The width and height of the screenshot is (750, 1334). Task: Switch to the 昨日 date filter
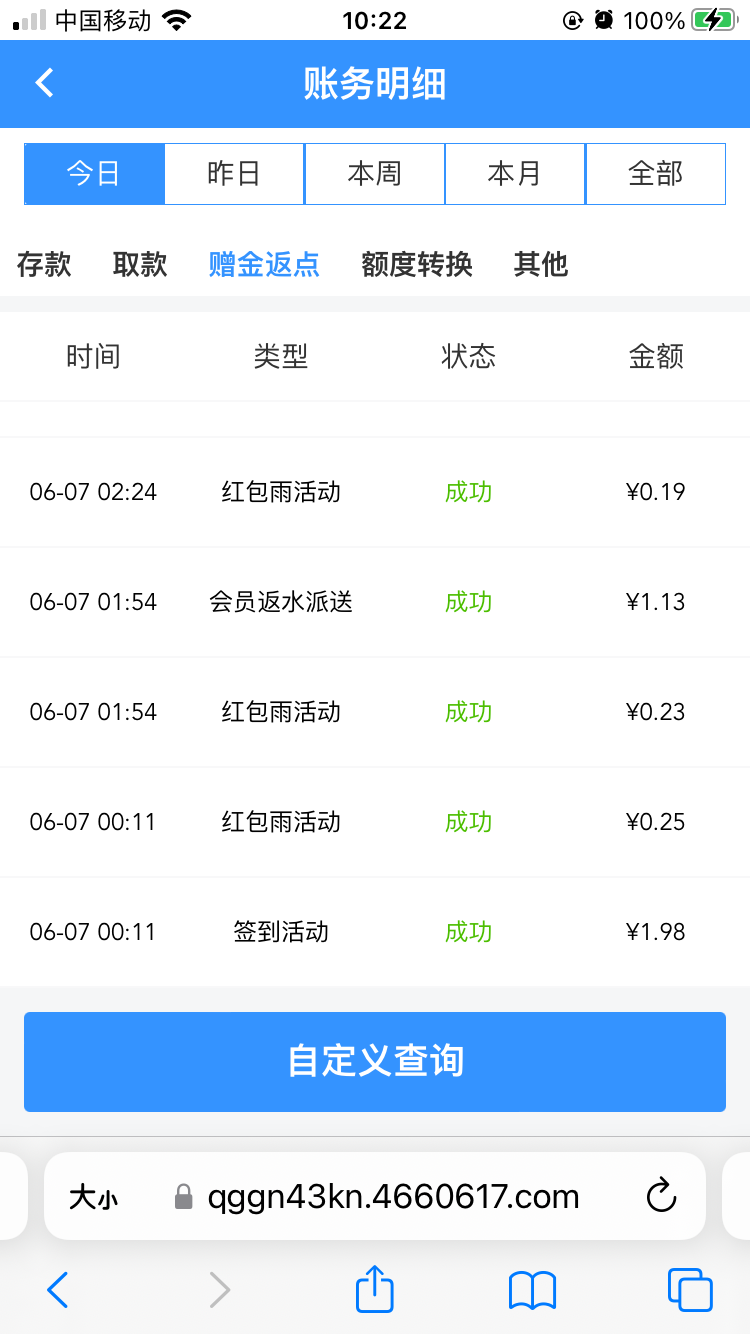[234, 174]
